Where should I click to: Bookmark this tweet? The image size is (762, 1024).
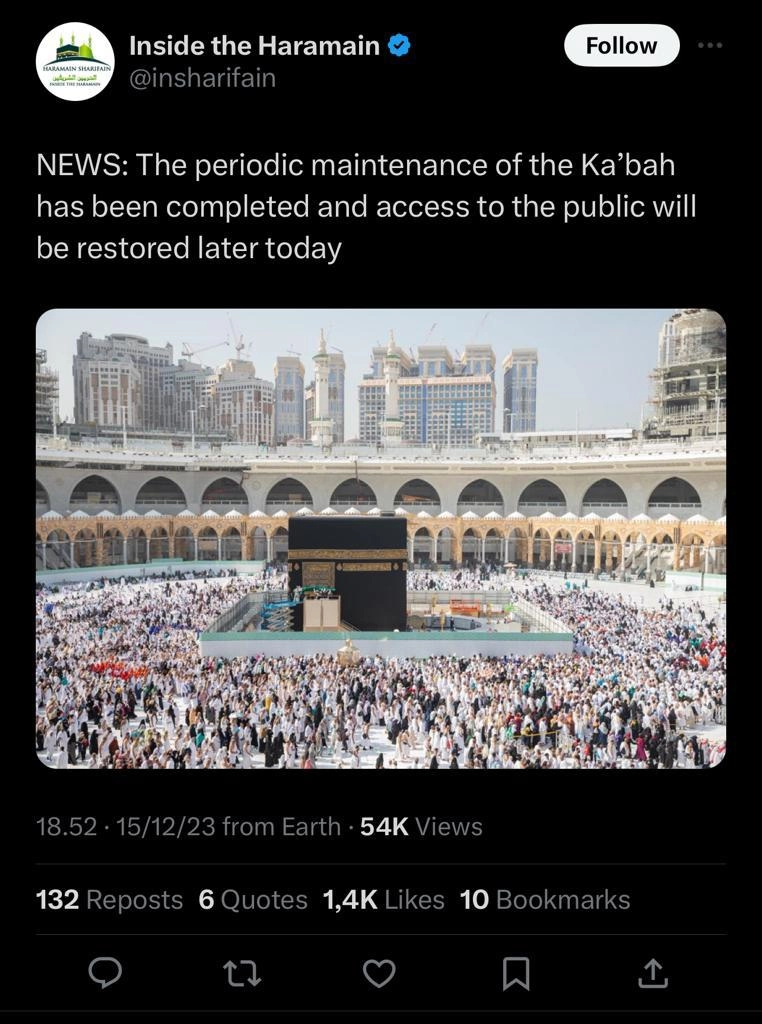[515, 972]
